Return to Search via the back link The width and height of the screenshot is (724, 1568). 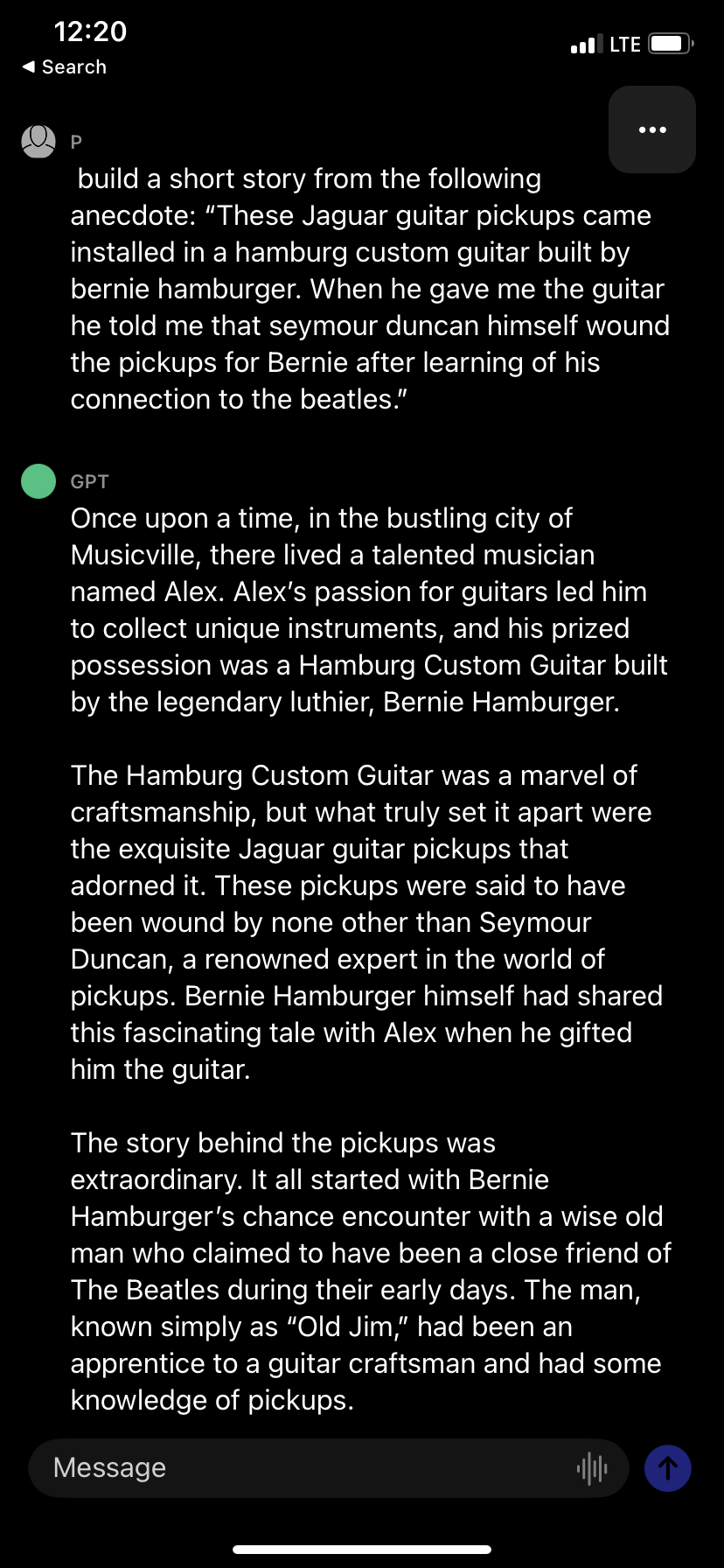pos(65,66)
